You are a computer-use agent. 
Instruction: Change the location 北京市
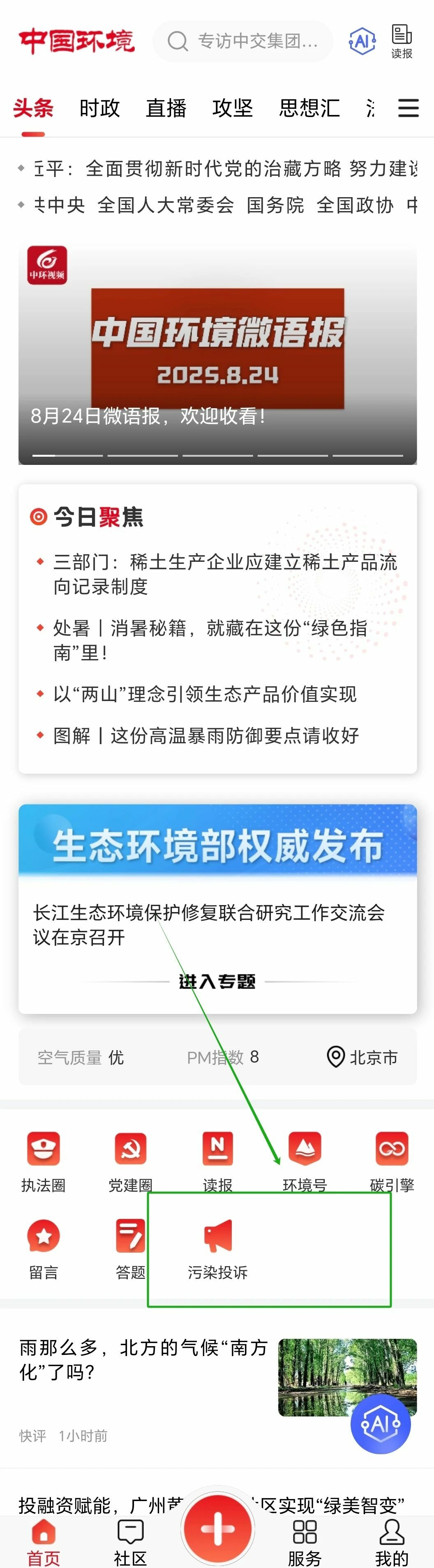coord(362,1057)
